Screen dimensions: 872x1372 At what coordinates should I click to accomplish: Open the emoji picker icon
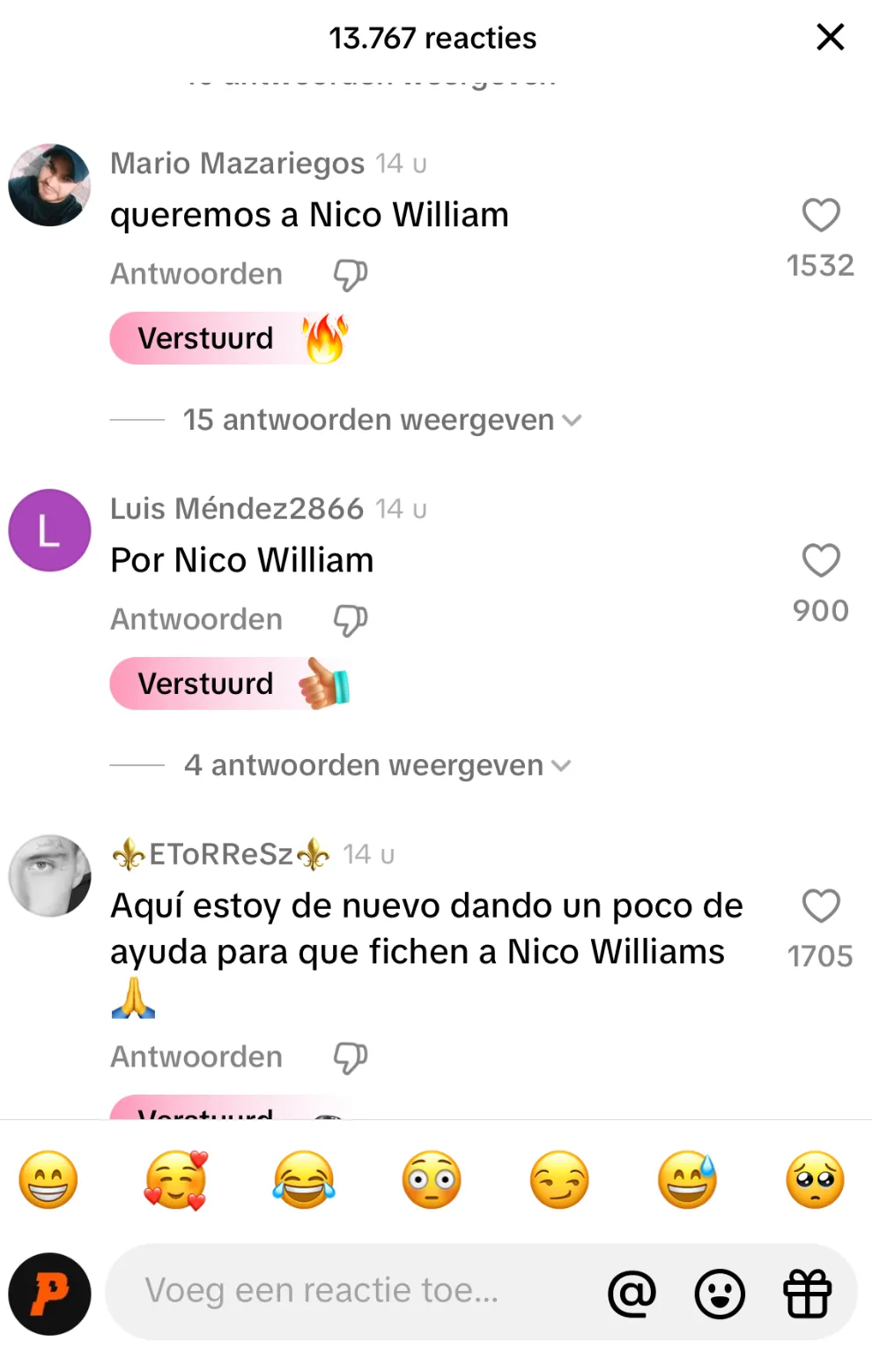tap(720, 1293)
